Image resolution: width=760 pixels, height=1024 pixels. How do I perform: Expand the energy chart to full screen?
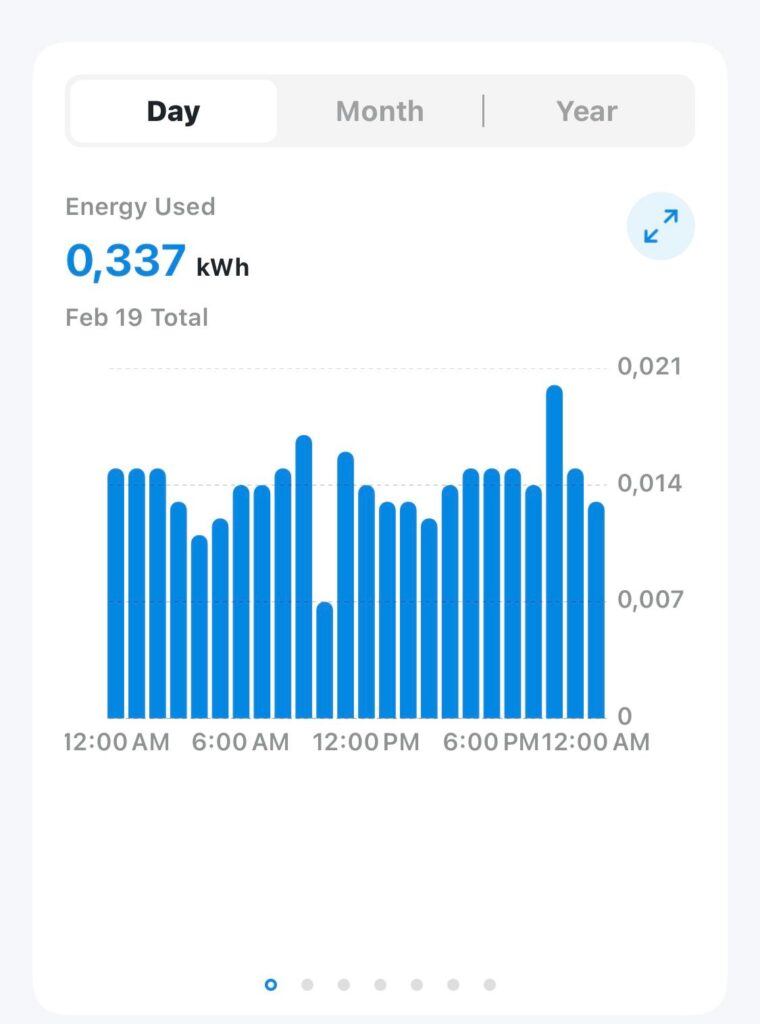point(660,226)
